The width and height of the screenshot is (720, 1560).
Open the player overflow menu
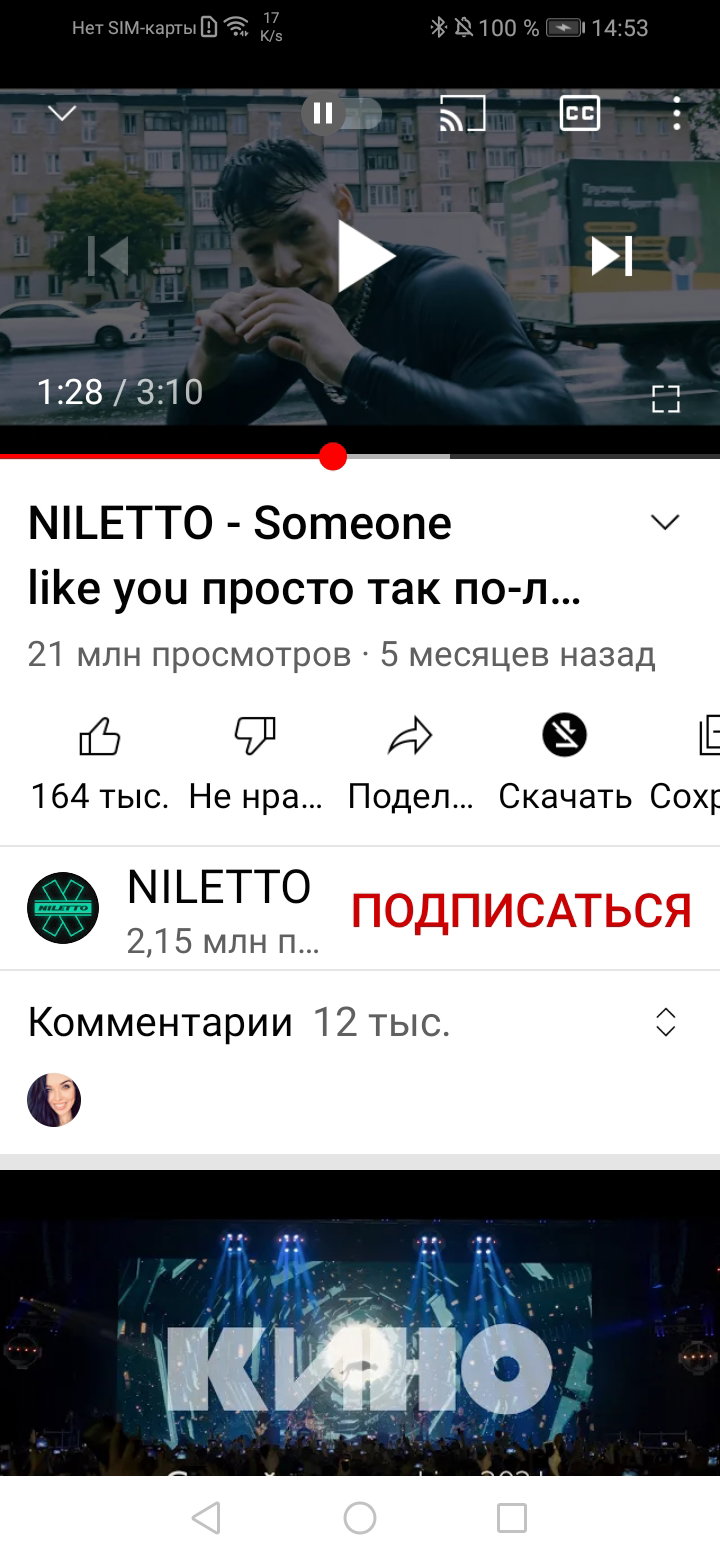point(677,113)
